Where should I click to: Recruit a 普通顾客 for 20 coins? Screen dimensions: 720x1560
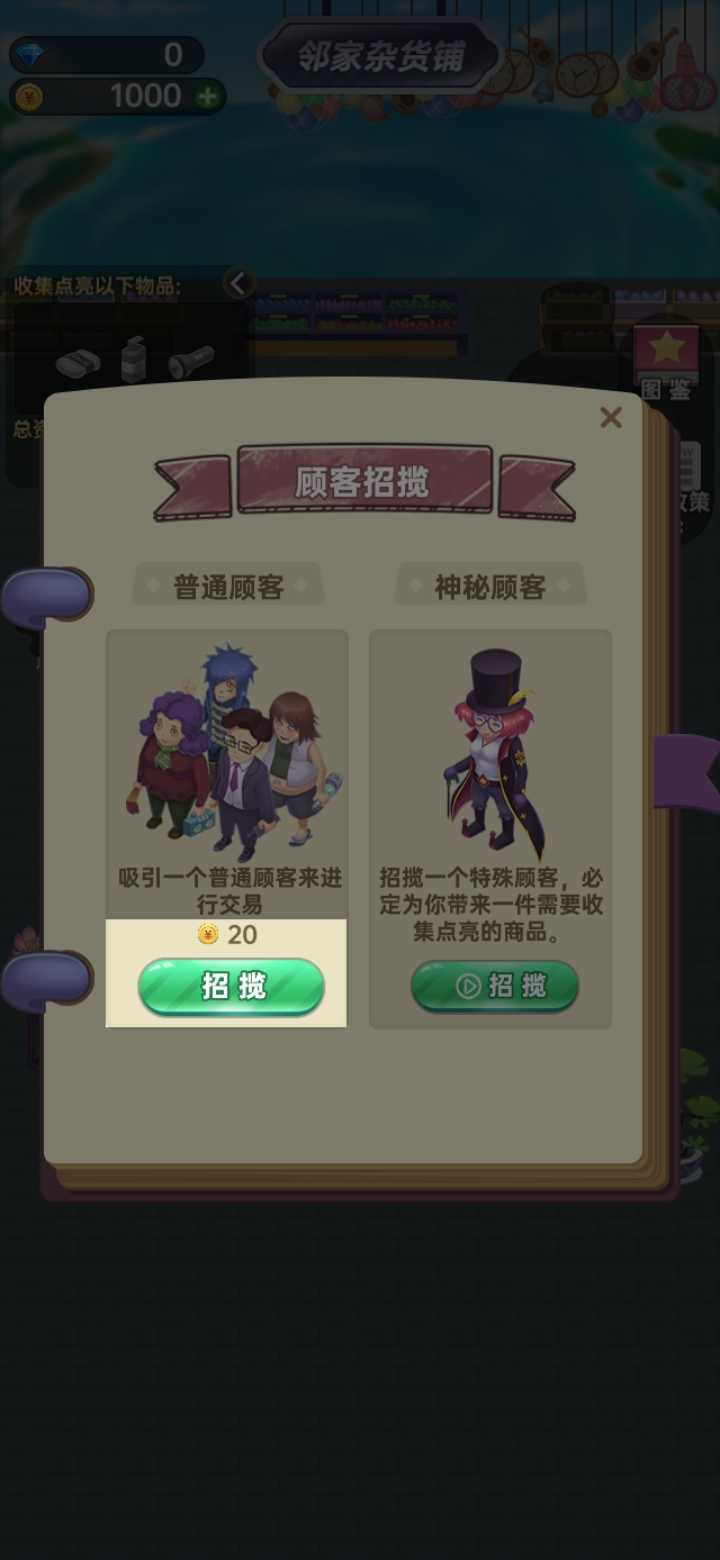pyautogui.click(x=231, y=987)
